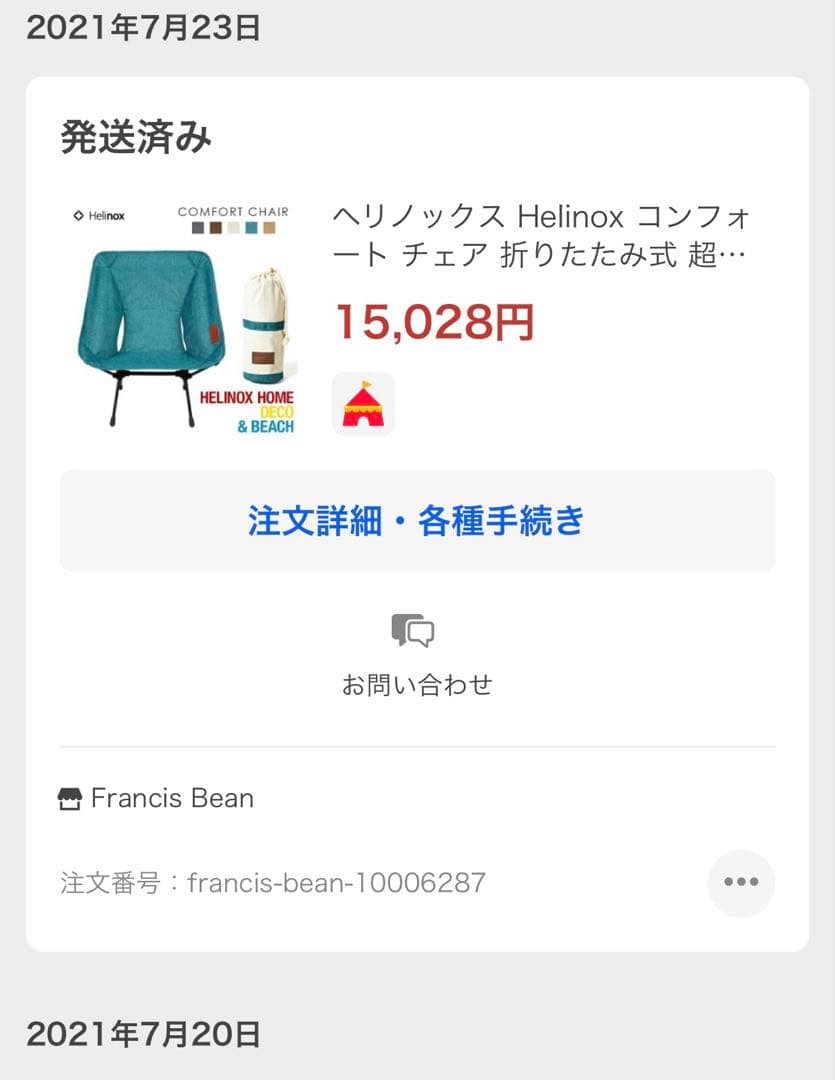Viewport: 835px width, 1080px height.
Task: Click the storefront icon beside Francis Bean
Action: tap(69, 798)
